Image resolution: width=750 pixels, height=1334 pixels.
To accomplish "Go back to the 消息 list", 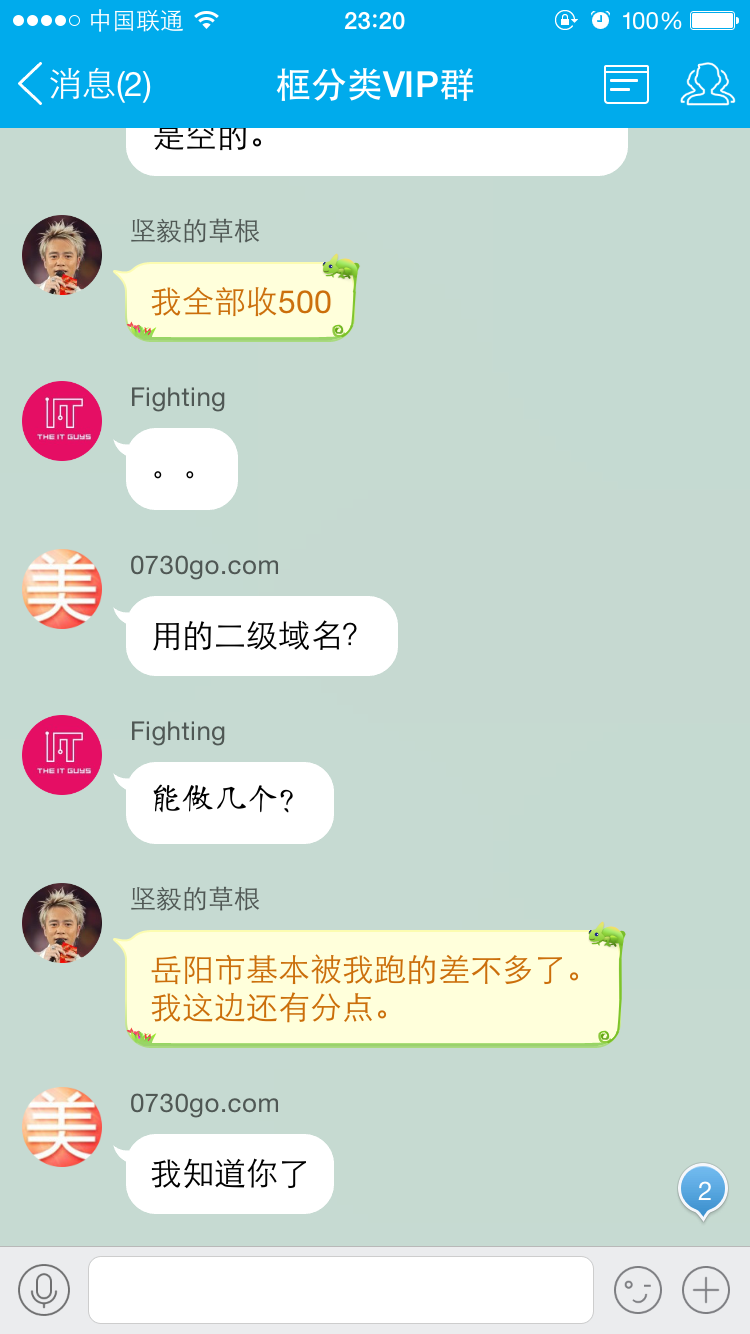I will click(x=84, y=85).
